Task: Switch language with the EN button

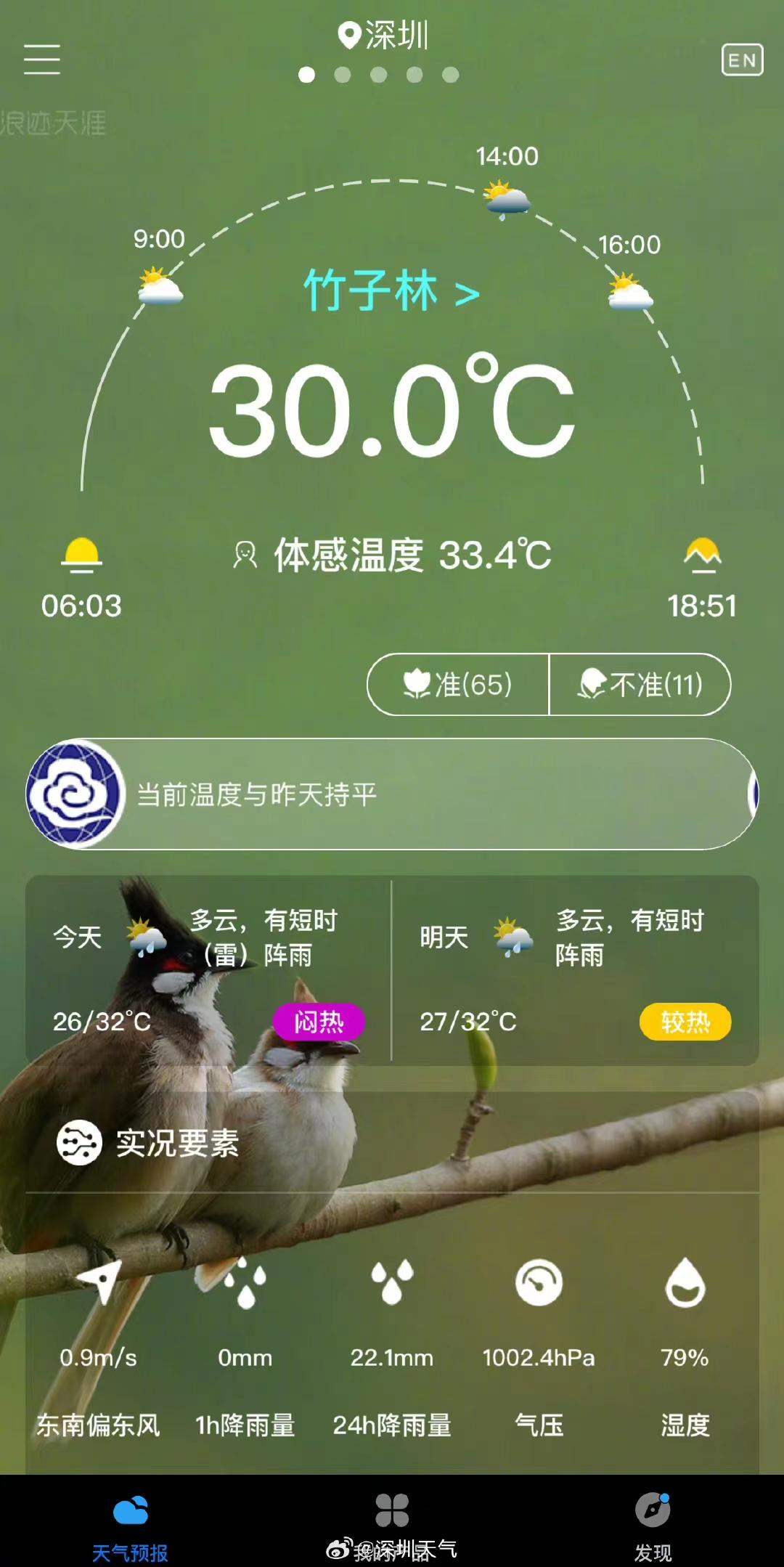Action: tap(741, 60)
